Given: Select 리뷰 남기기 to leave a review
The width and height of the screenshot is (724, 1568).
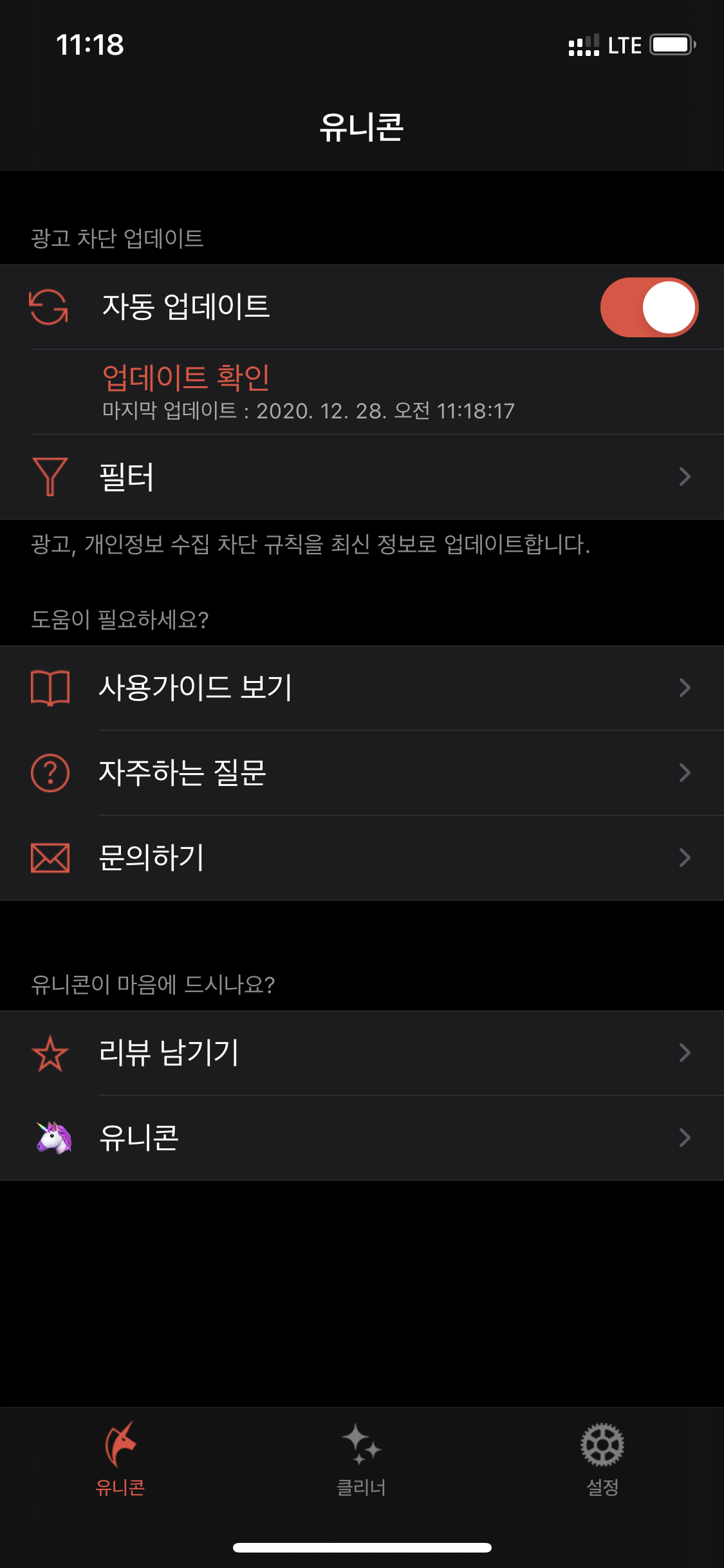Looking at the screenshot, I should click(x=362, y=1053).
